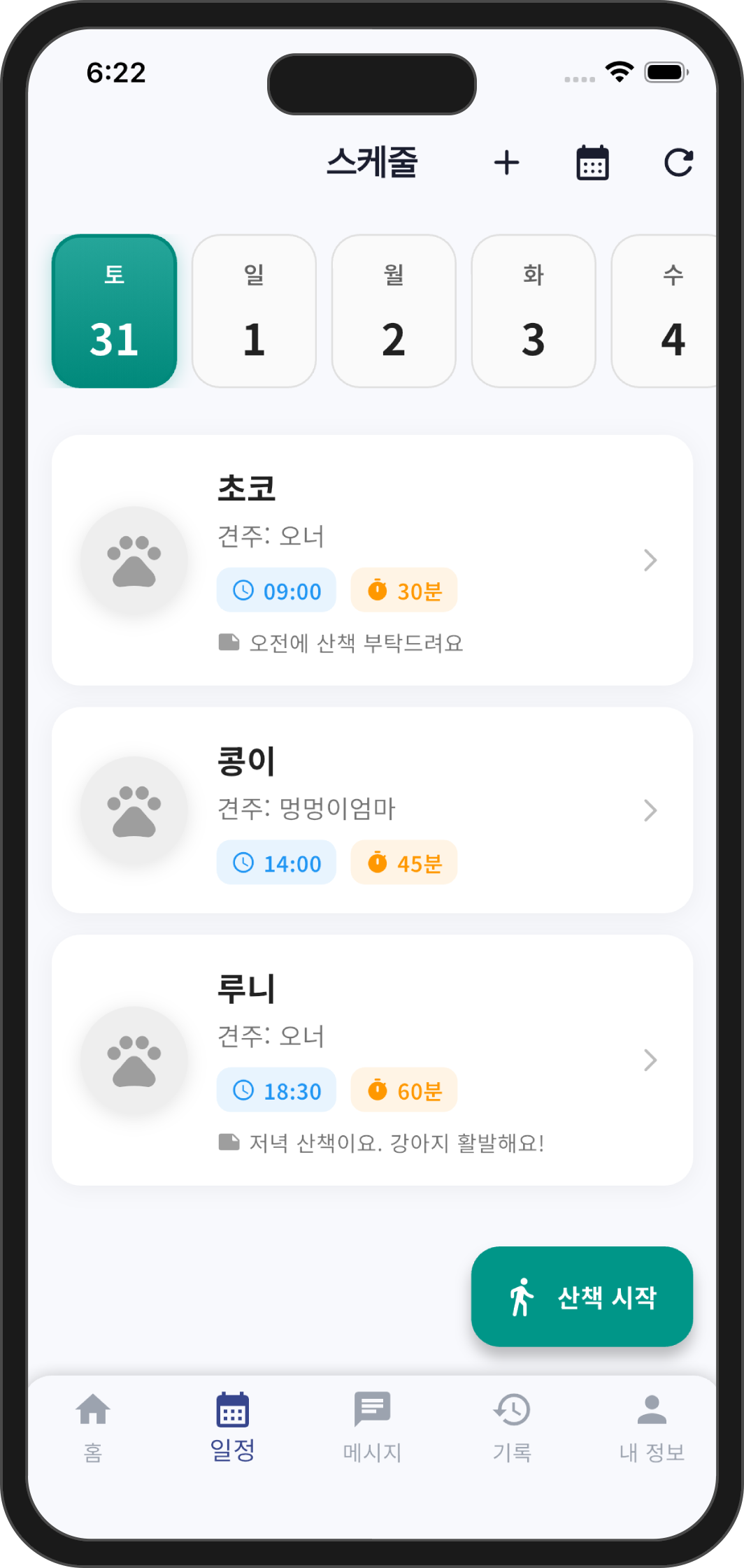The width and height of the screenshot is (744, 1568).
Task: Switch to the 일정 schedule tab
Action: [232, 1423]
